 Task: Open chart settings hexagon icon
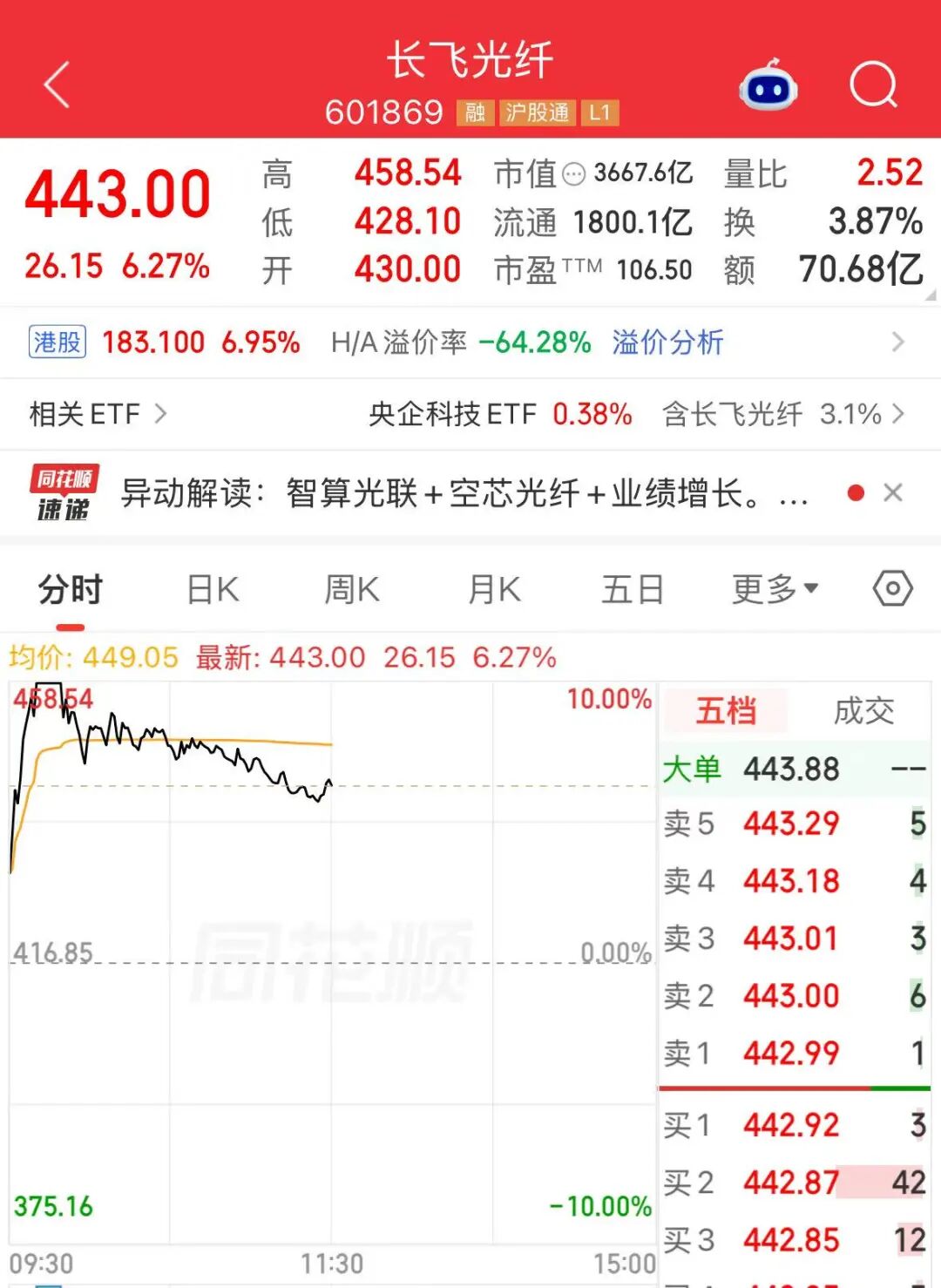click(x=893, y=590)
